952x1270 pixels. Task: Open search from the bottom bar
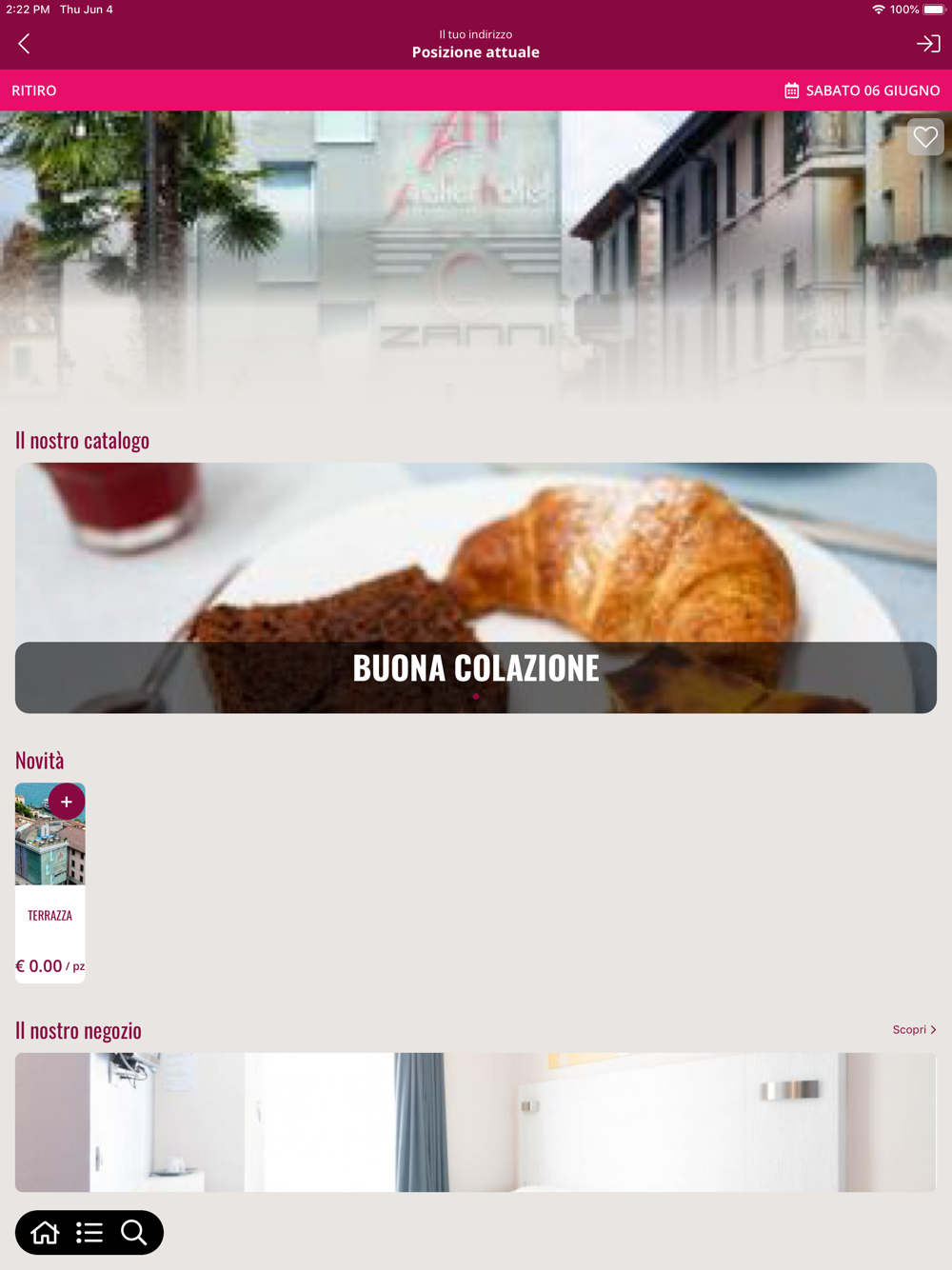tap(134, 1233)
